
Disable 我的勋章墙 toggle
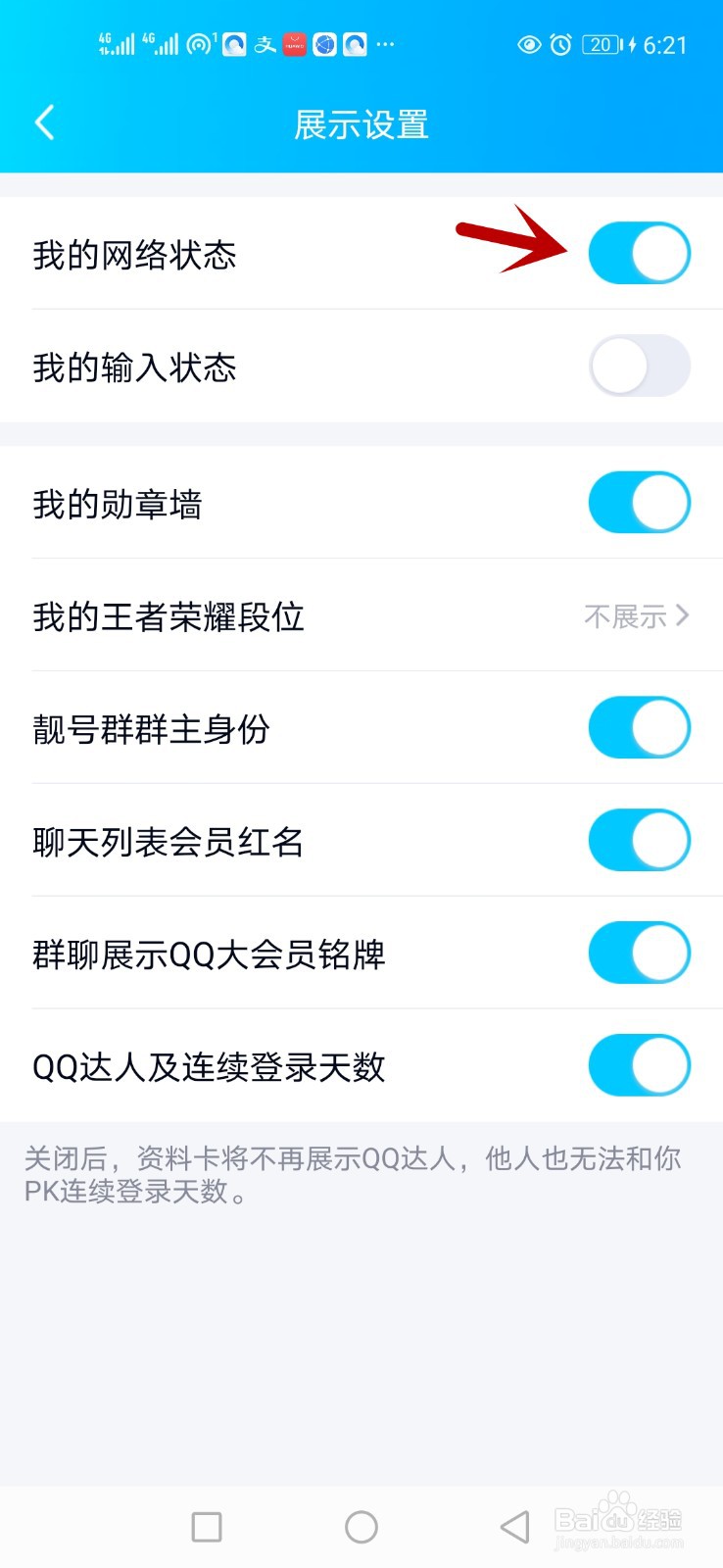pyautogui.click(x=640, y=503)
